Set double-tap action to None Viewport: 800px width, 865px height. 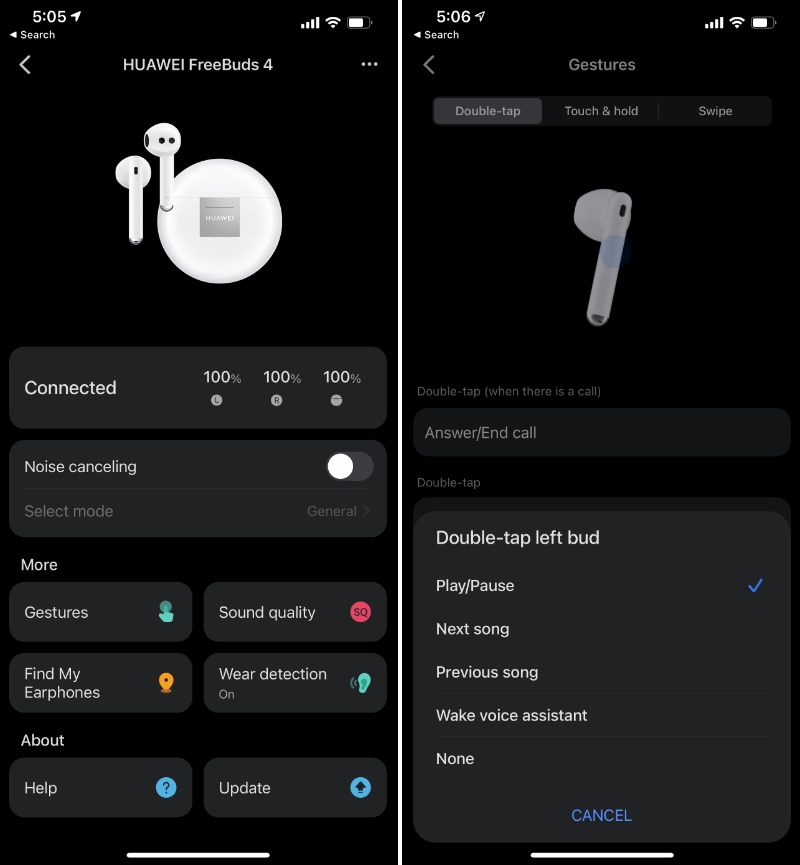point(600,759)
